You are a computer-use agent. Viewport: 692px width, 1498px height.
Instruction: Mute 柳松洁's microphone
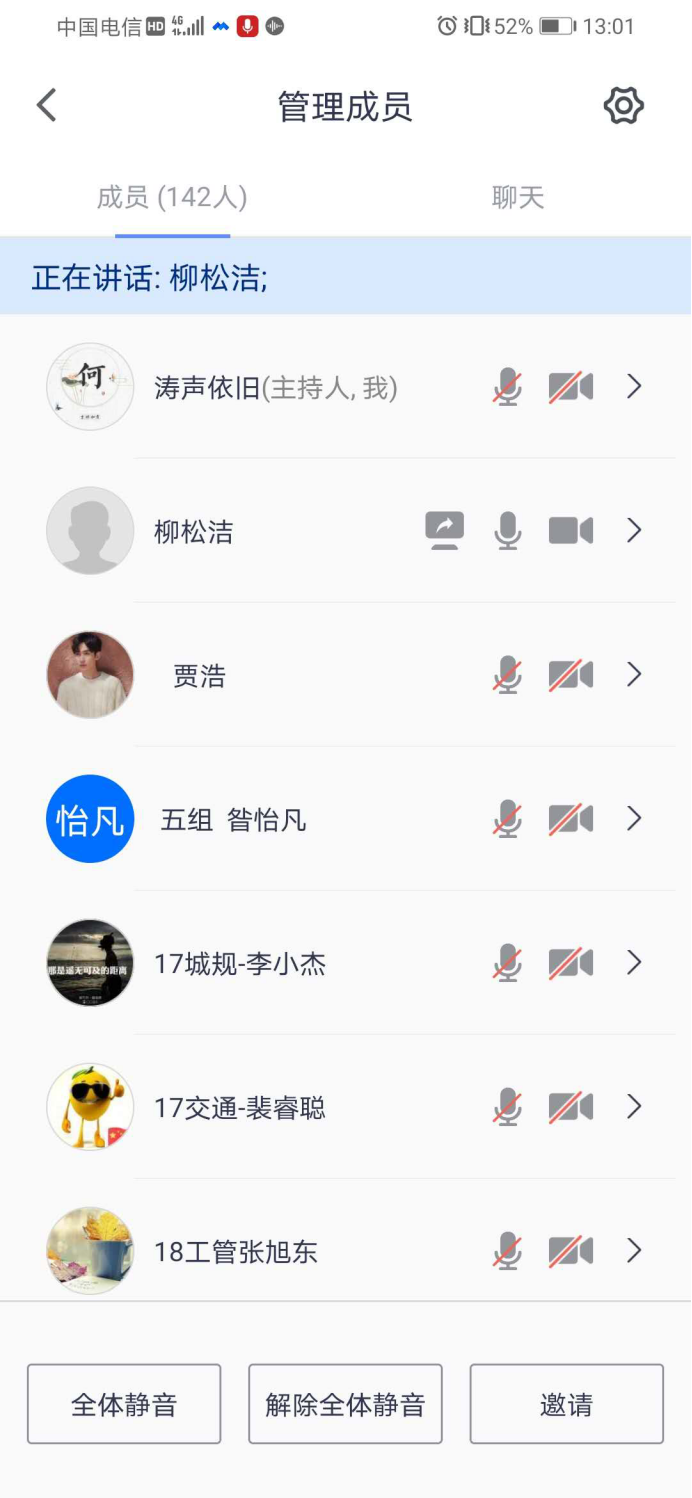[508, 530]
